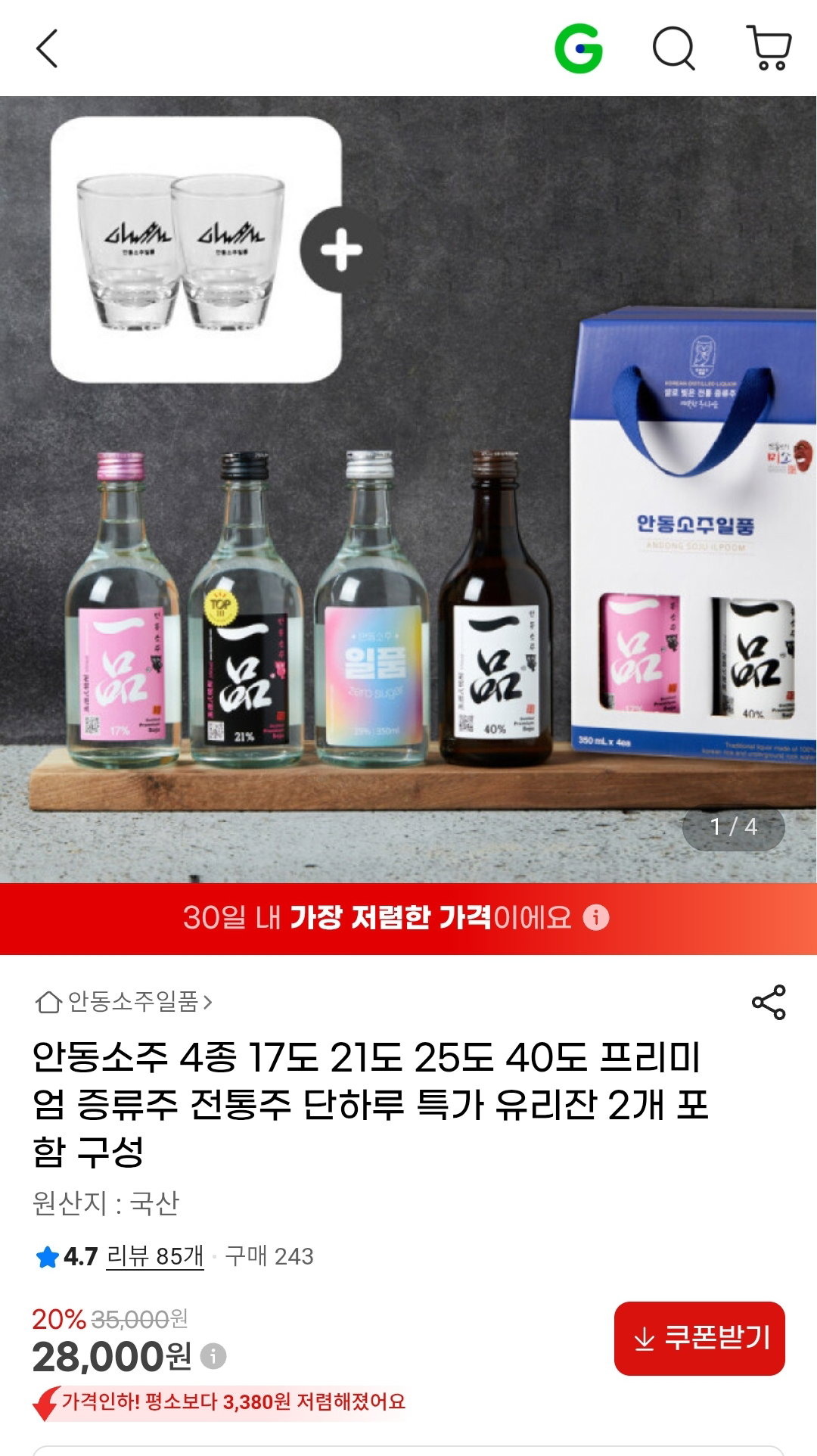Image resolution: width=817 pixels, height=1456 pixels.
Task: Open the Andong soju product image
Action: tap(408, 489)
